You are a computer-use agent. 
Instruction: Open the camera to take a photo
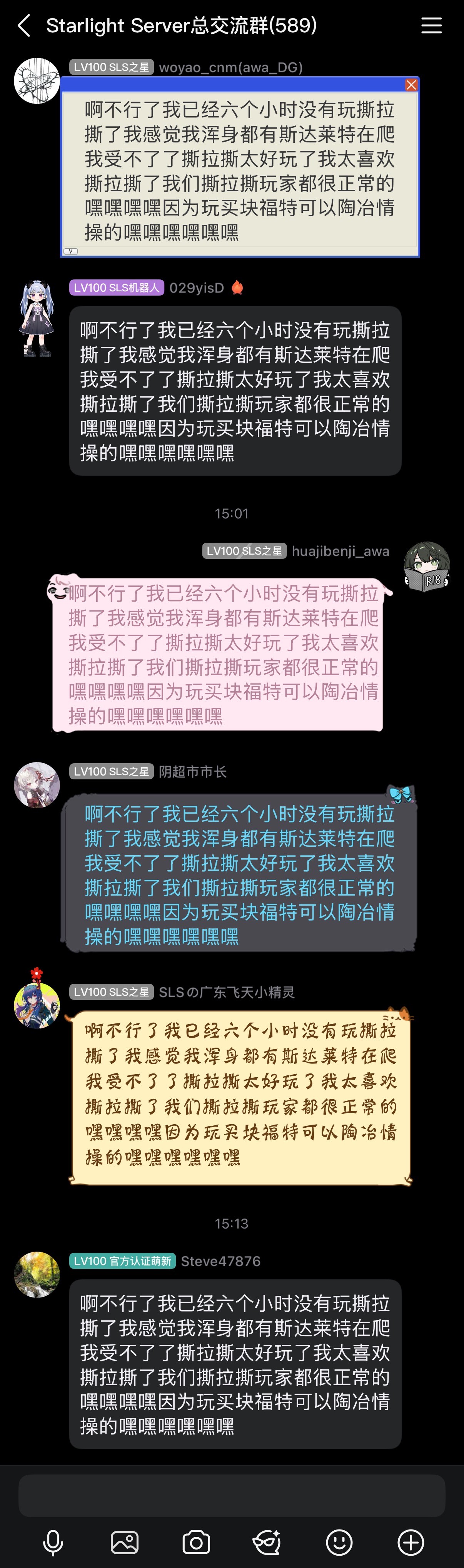[x=196, y=1543]
